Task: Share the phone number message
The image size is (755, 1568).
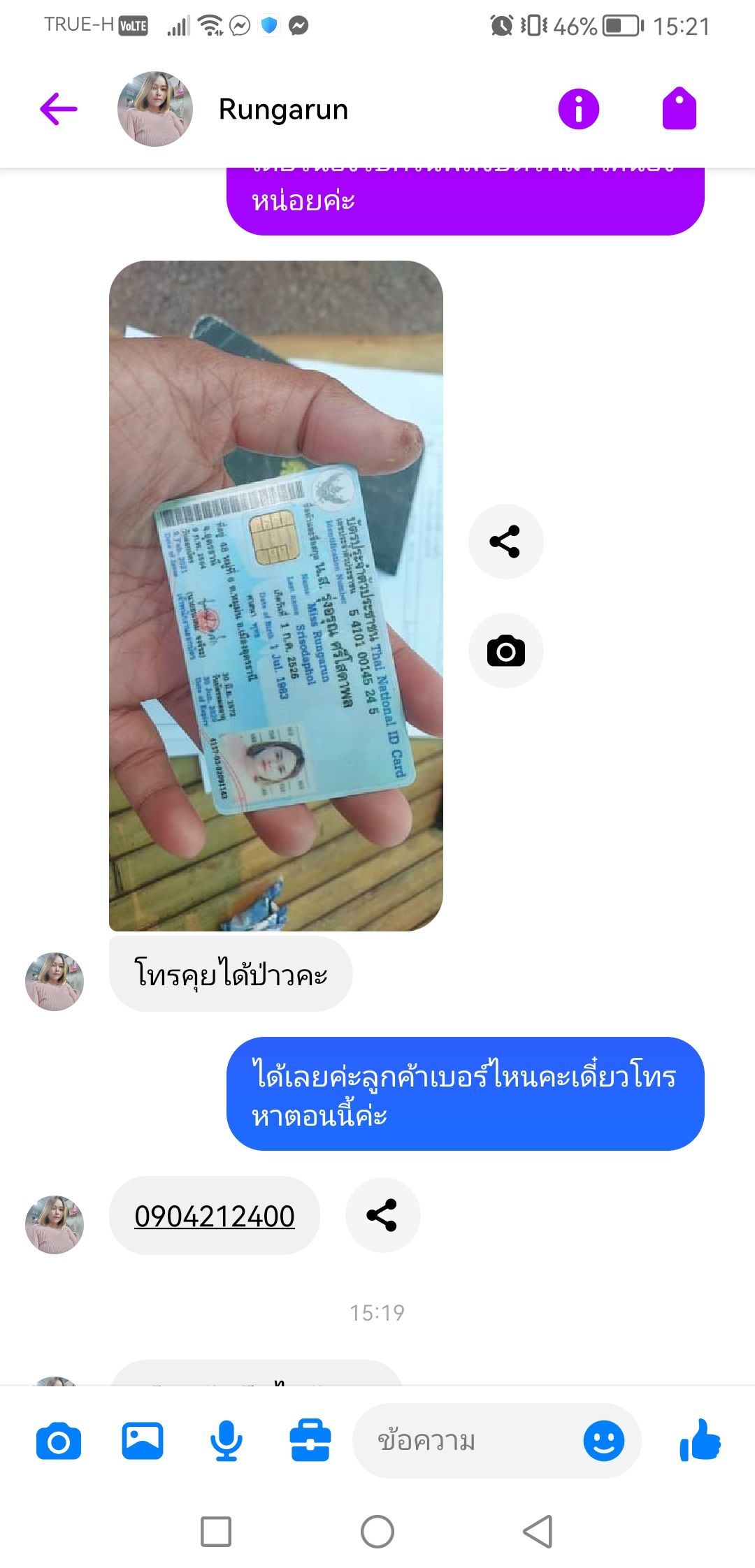Action: click(382, 1215)
